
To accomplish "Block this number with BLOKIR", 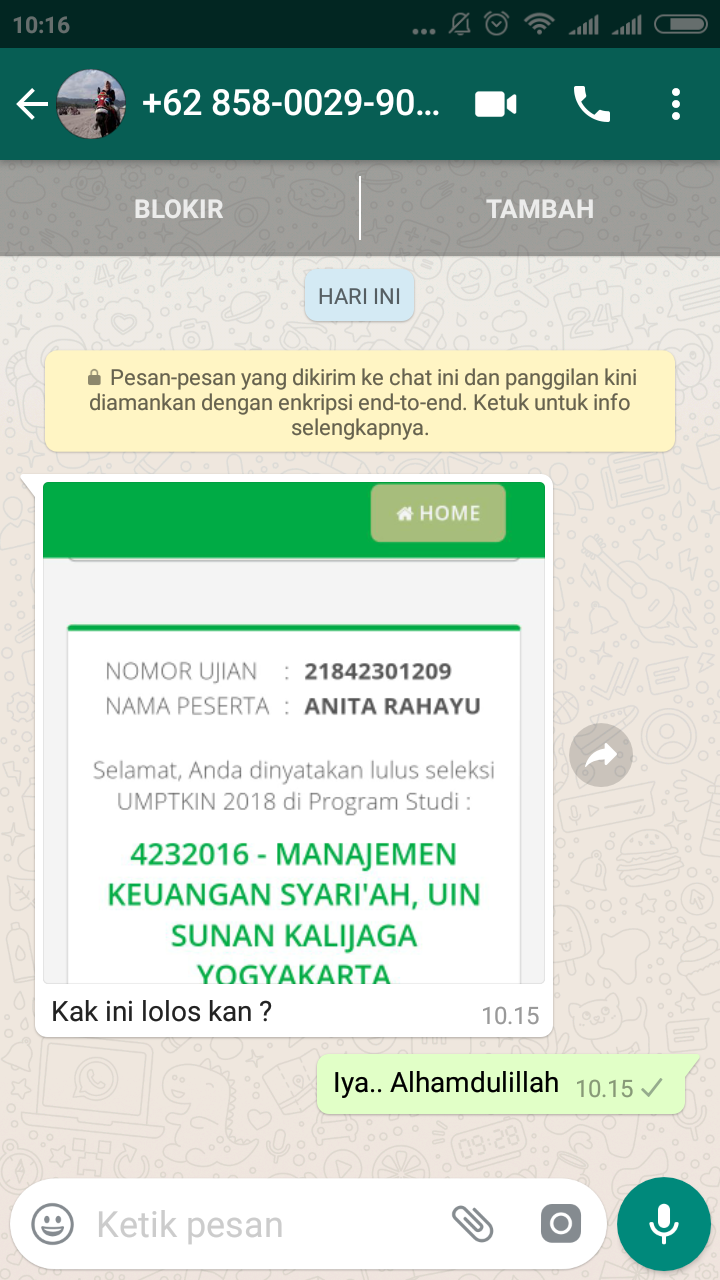I will pos(179,209).
